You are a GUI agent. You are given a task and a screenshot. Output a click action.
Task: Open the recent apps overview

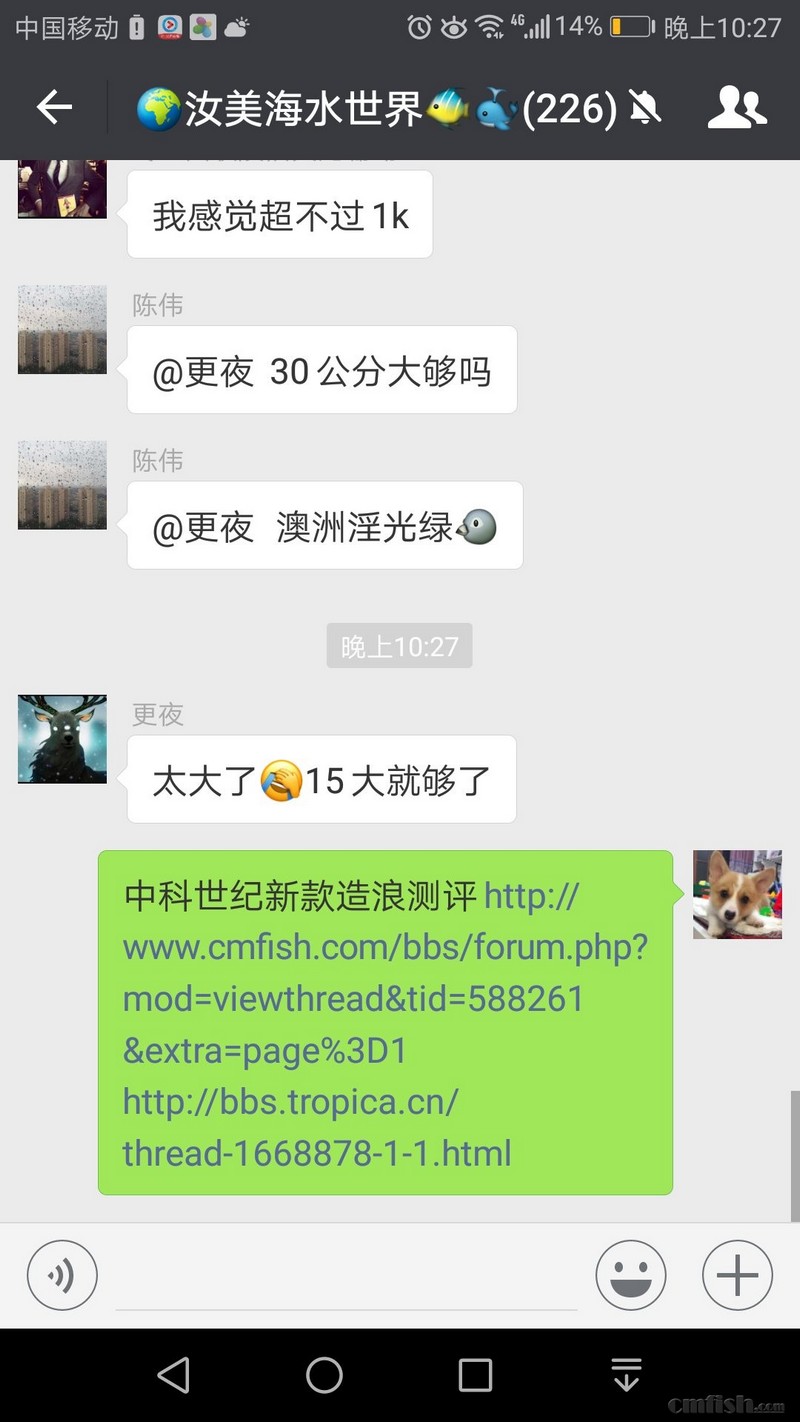(x=475, y=1375)
